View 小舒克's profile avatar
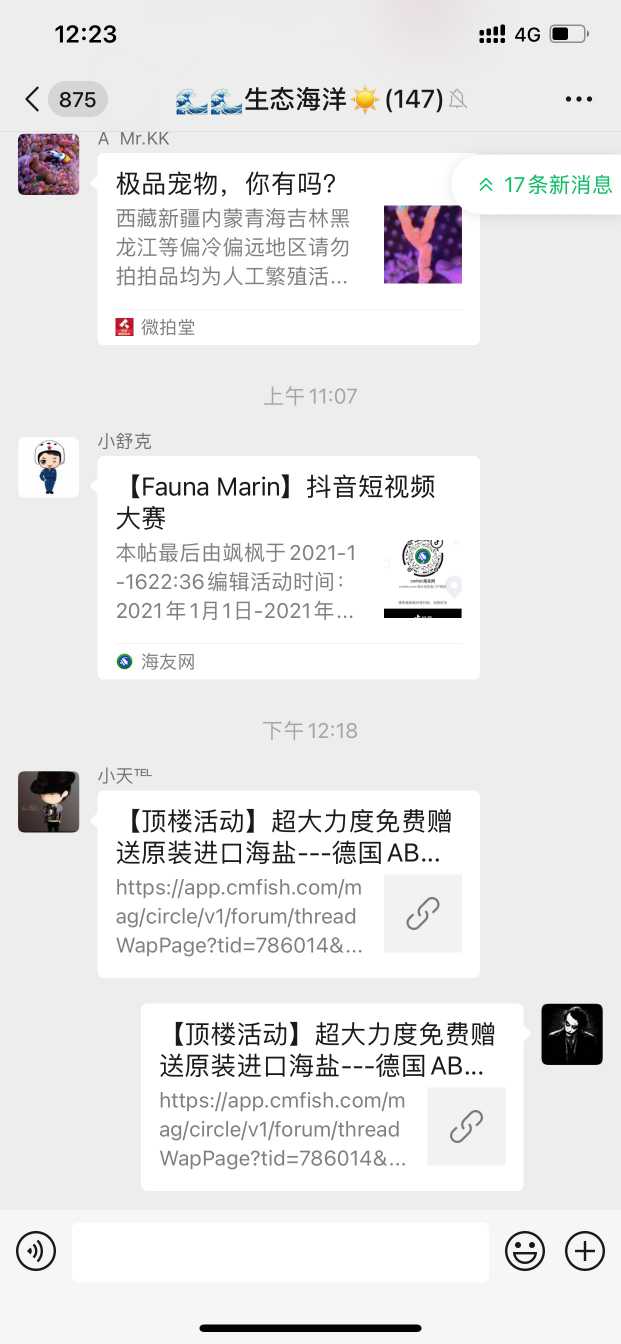Screen dimensions: 621x1344 click(48, 467)
